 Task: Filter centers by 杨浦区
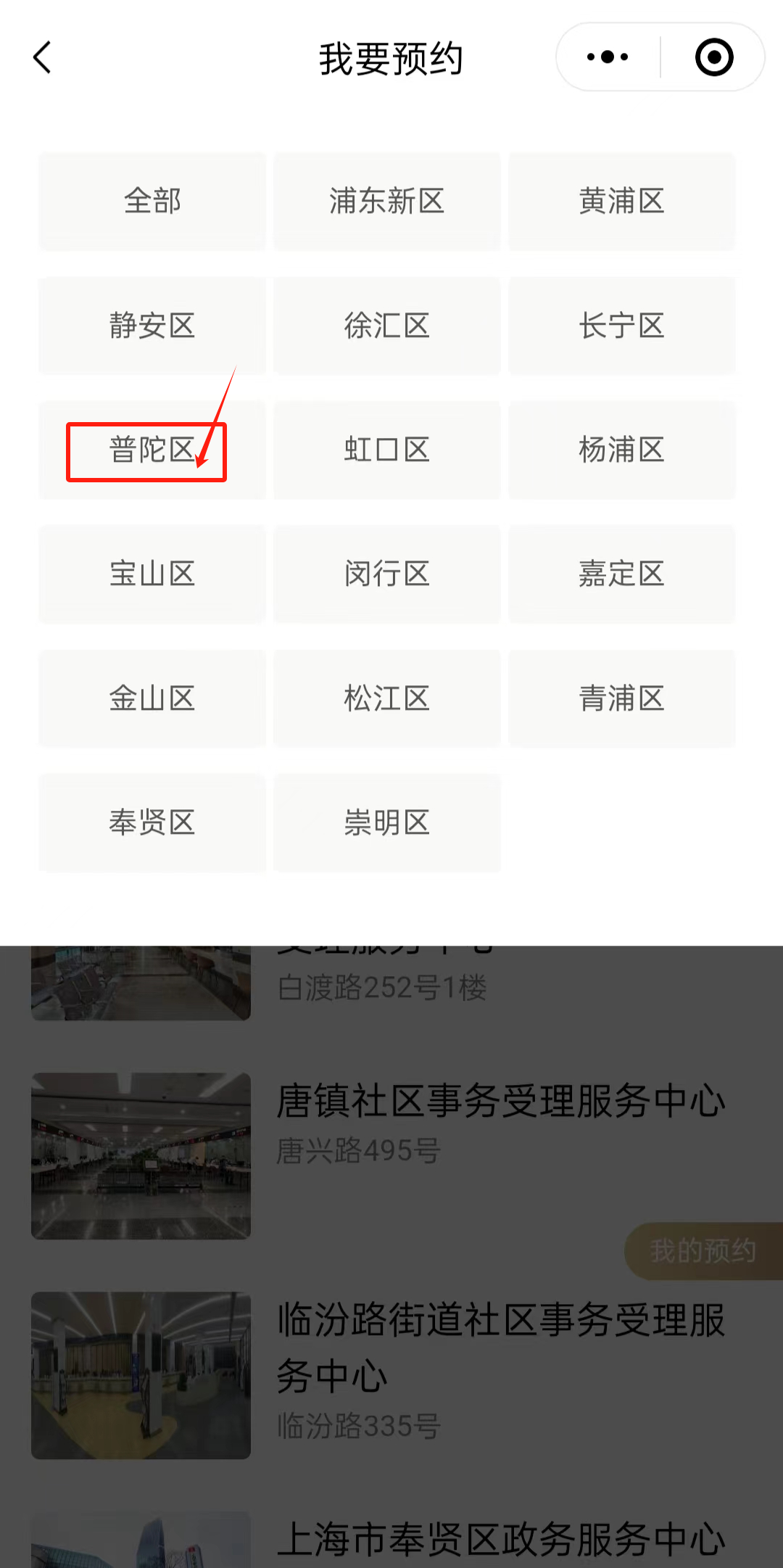coord(621,450)
